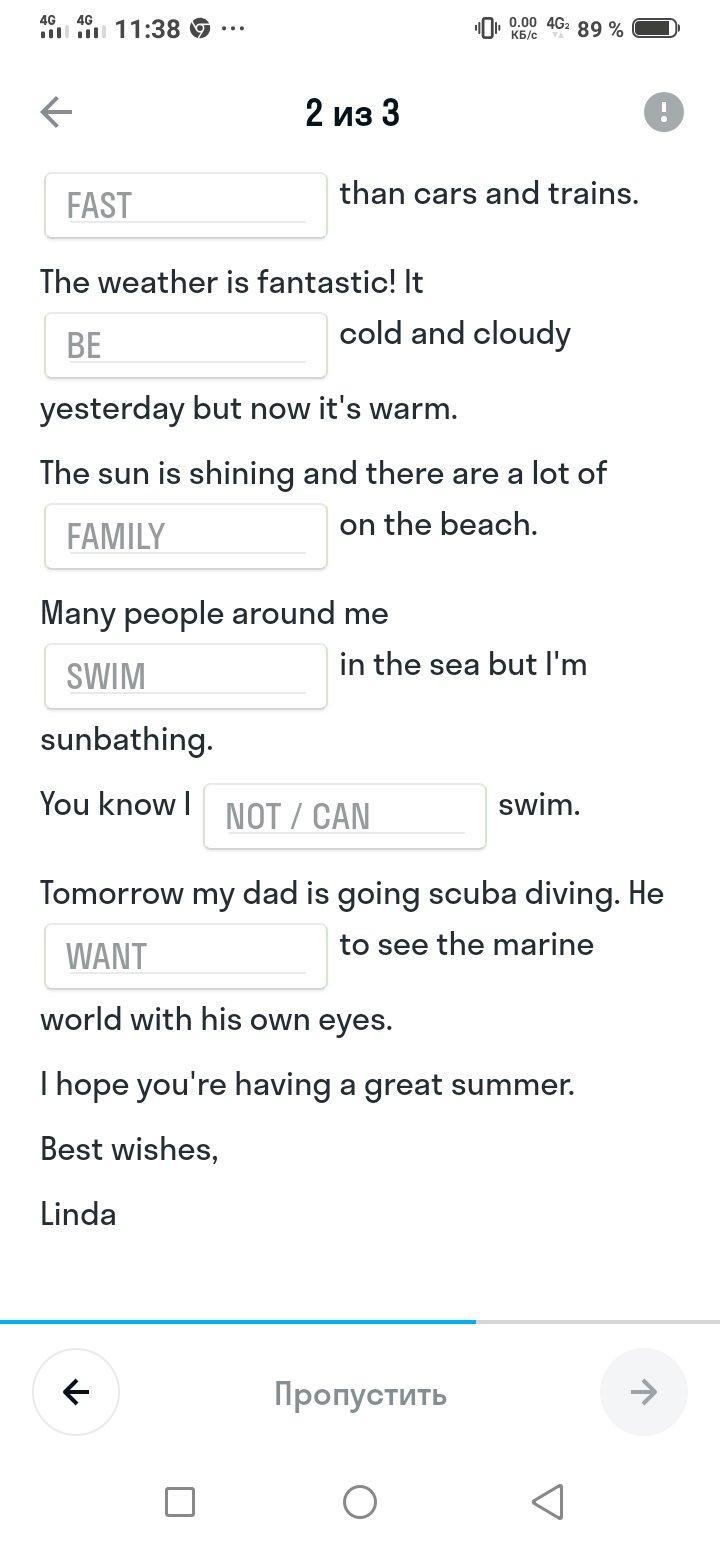Go to the system home screen

(360, 1502)
